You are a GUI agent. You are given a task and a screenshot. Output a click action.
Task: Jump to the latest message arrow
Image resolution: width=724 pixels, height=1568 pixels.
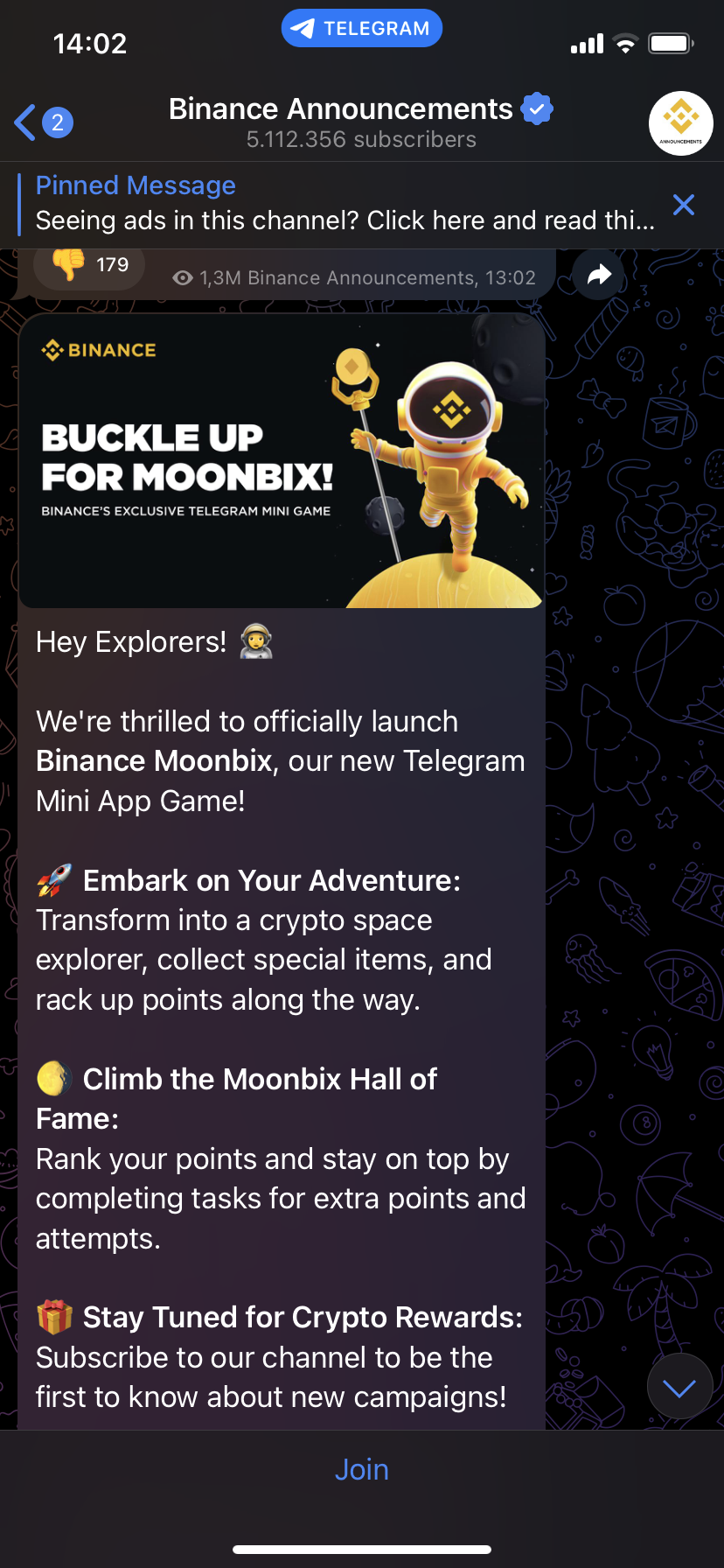[679, 1387]
